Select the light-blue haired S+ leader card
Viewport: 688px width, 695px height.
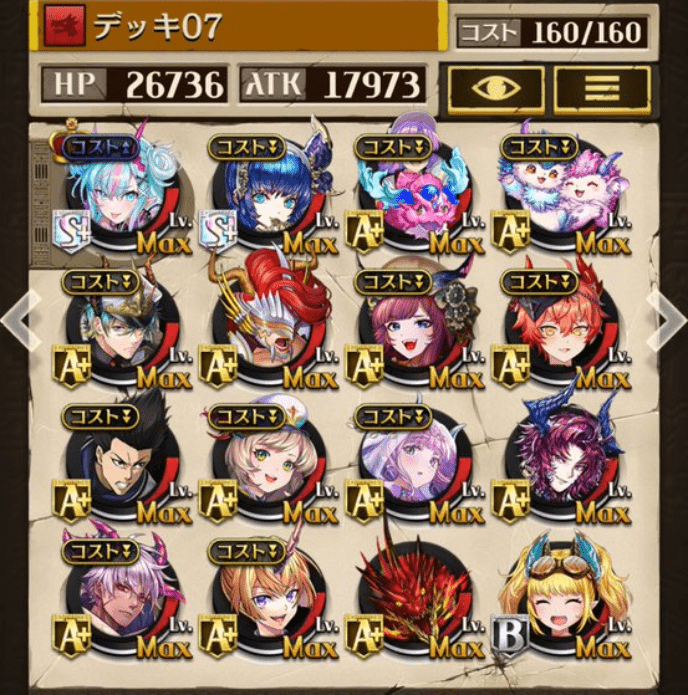coord(122,196)
